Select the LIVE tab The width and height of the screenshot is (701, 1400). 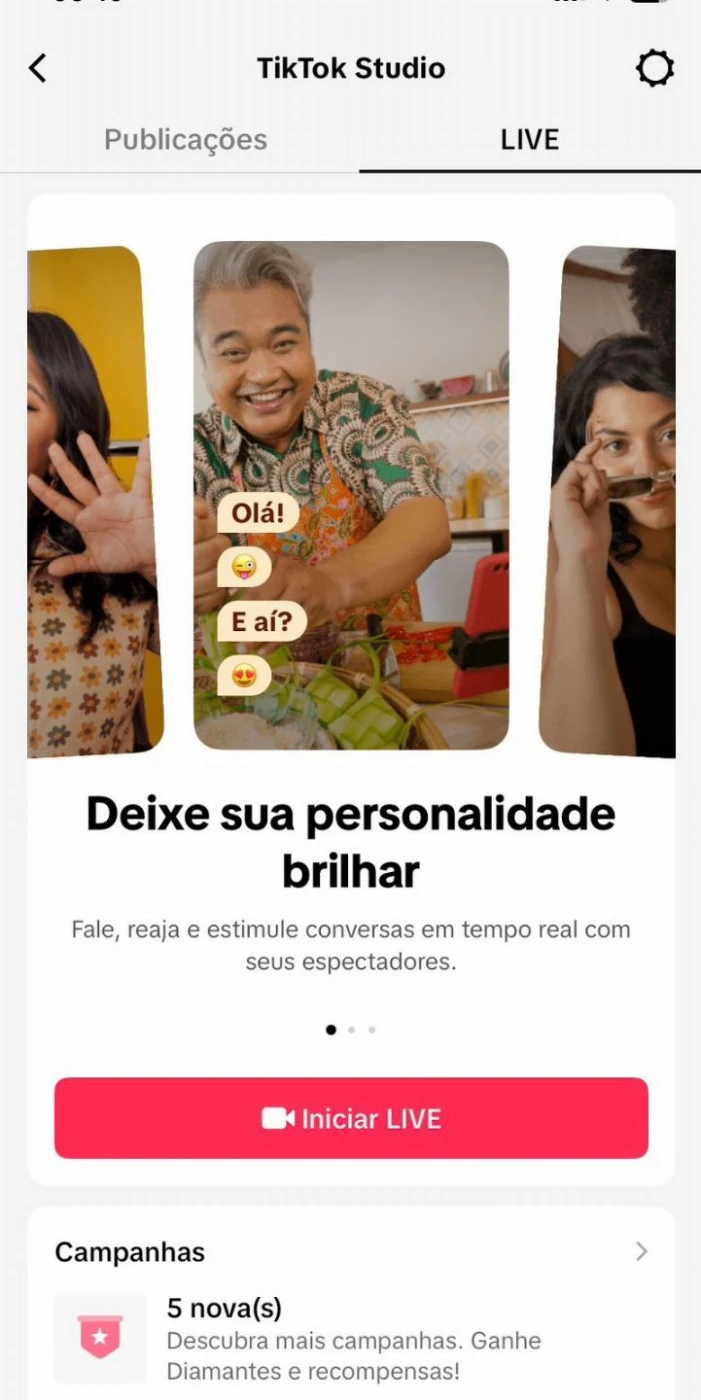529,139
